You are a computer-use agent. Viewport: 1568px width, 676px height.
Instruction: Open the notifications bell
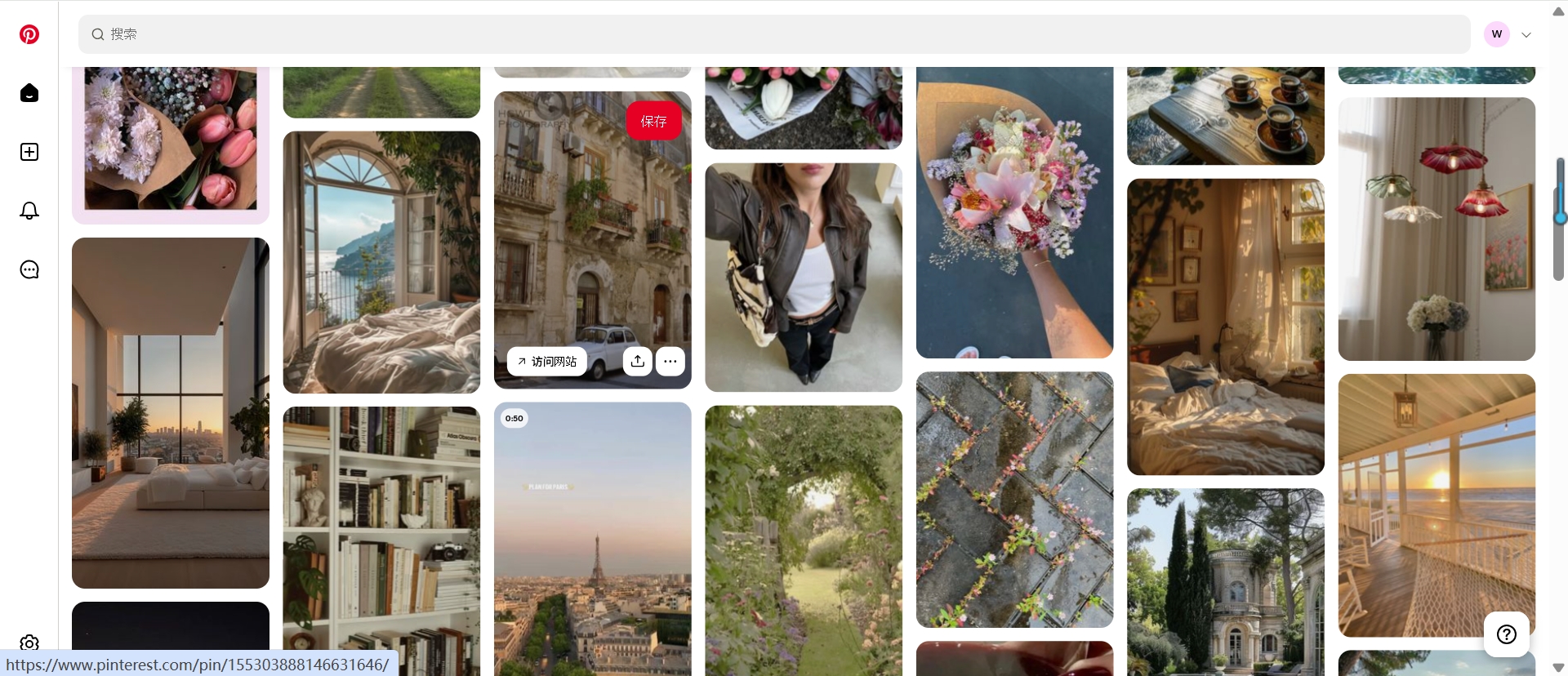click(x=29, y=211)
